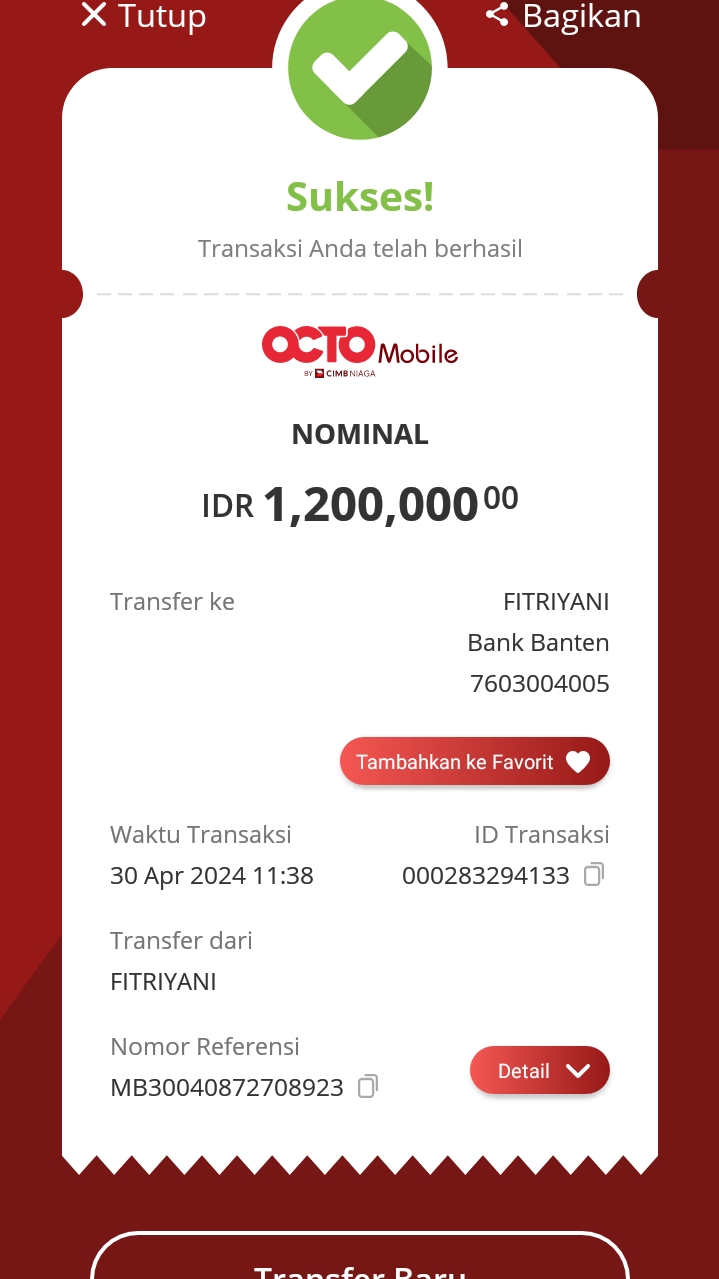Copy the Nomor Referensi code

click(368, 1086)
